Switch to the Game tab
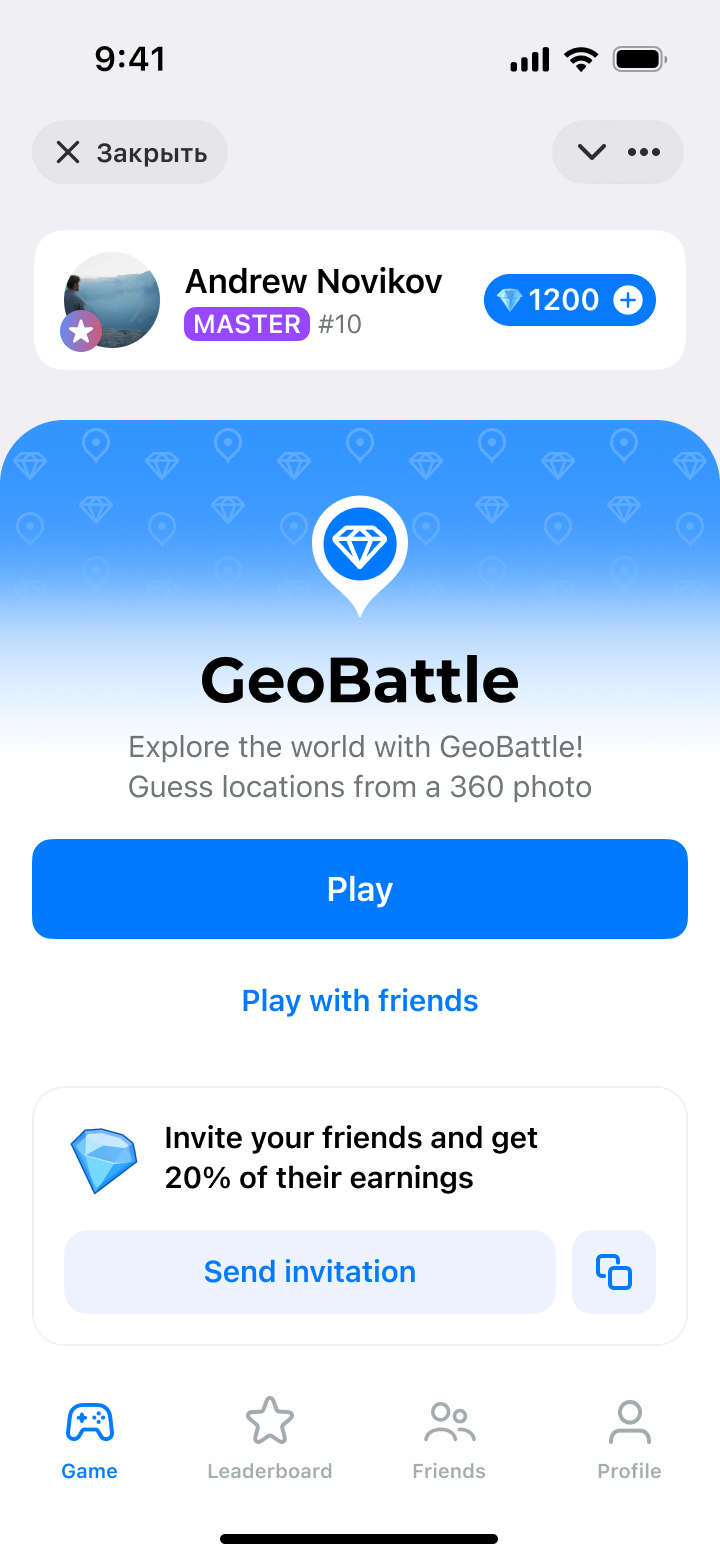 tap(90, 1440)
